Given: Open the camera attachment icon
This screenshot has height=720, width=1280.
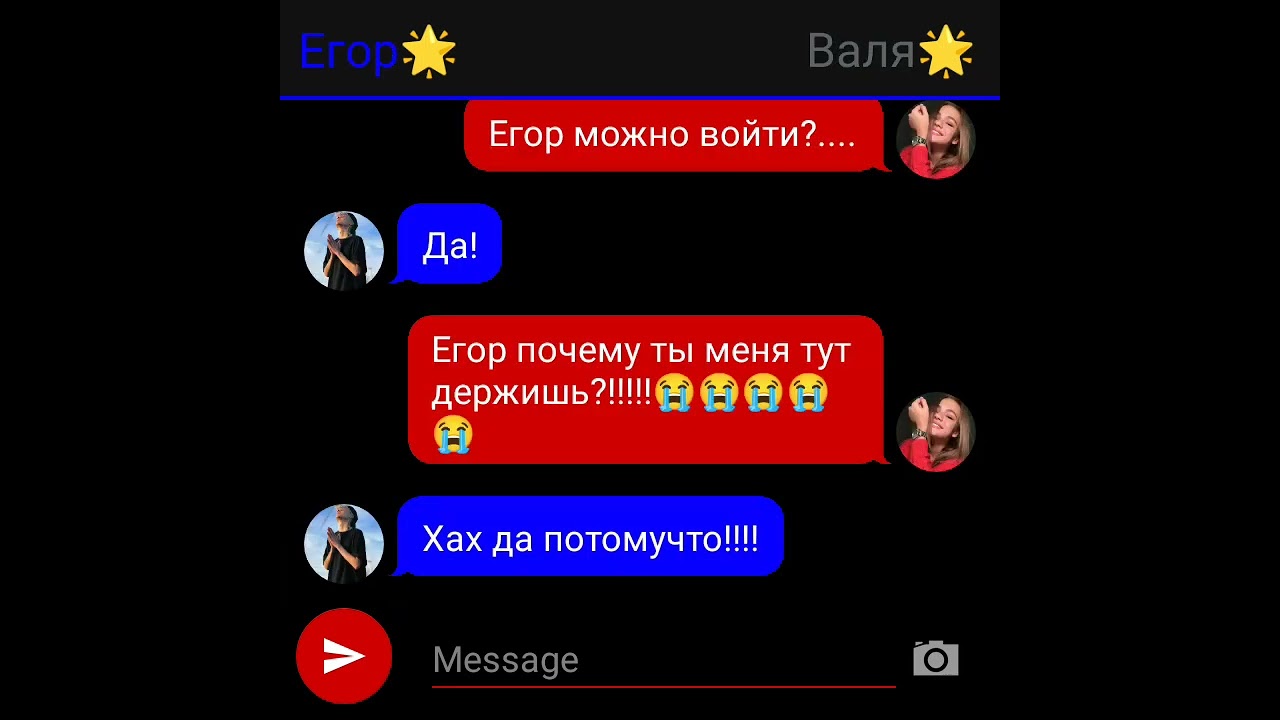Looking at the screenshot, I should point(935,659).
